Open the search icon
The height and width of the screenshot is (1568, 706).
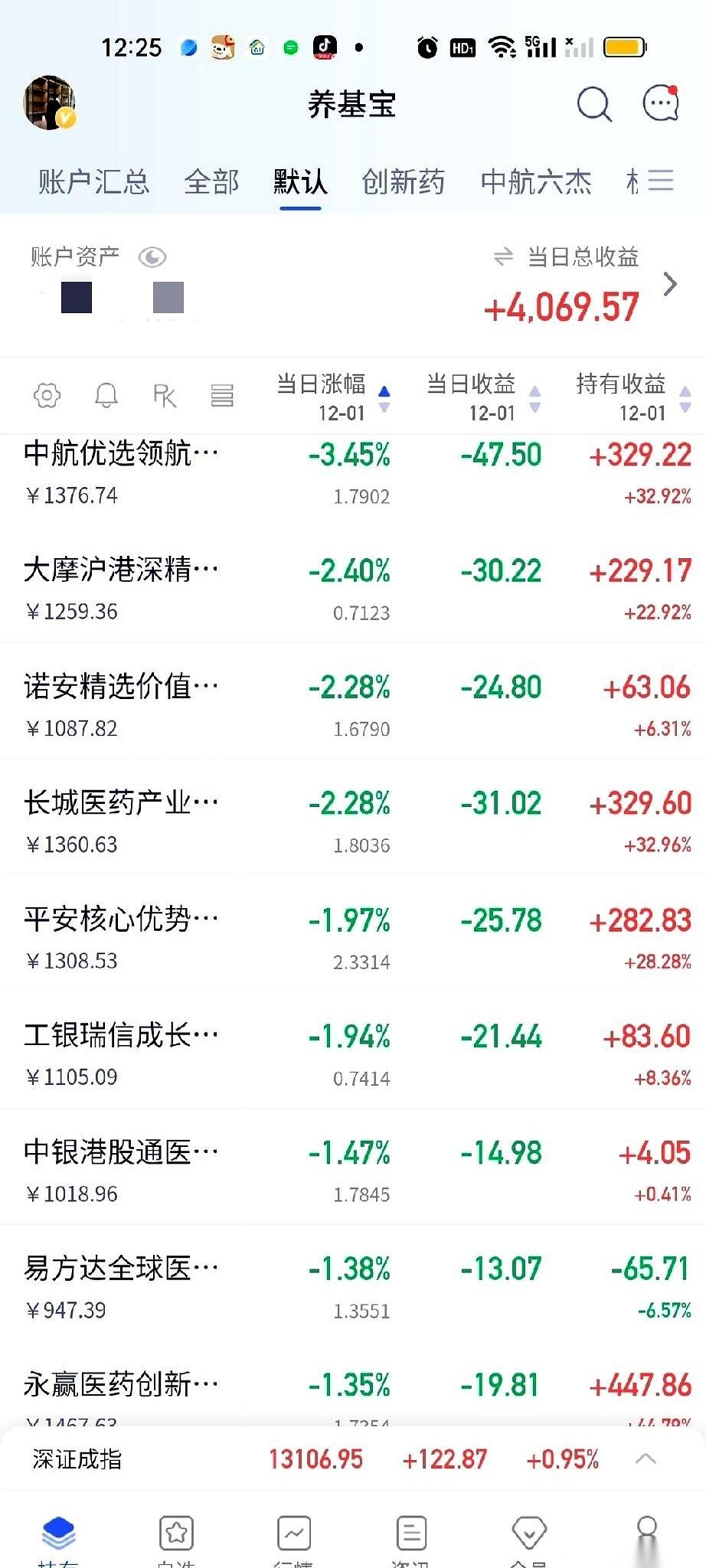coord(593,104)
